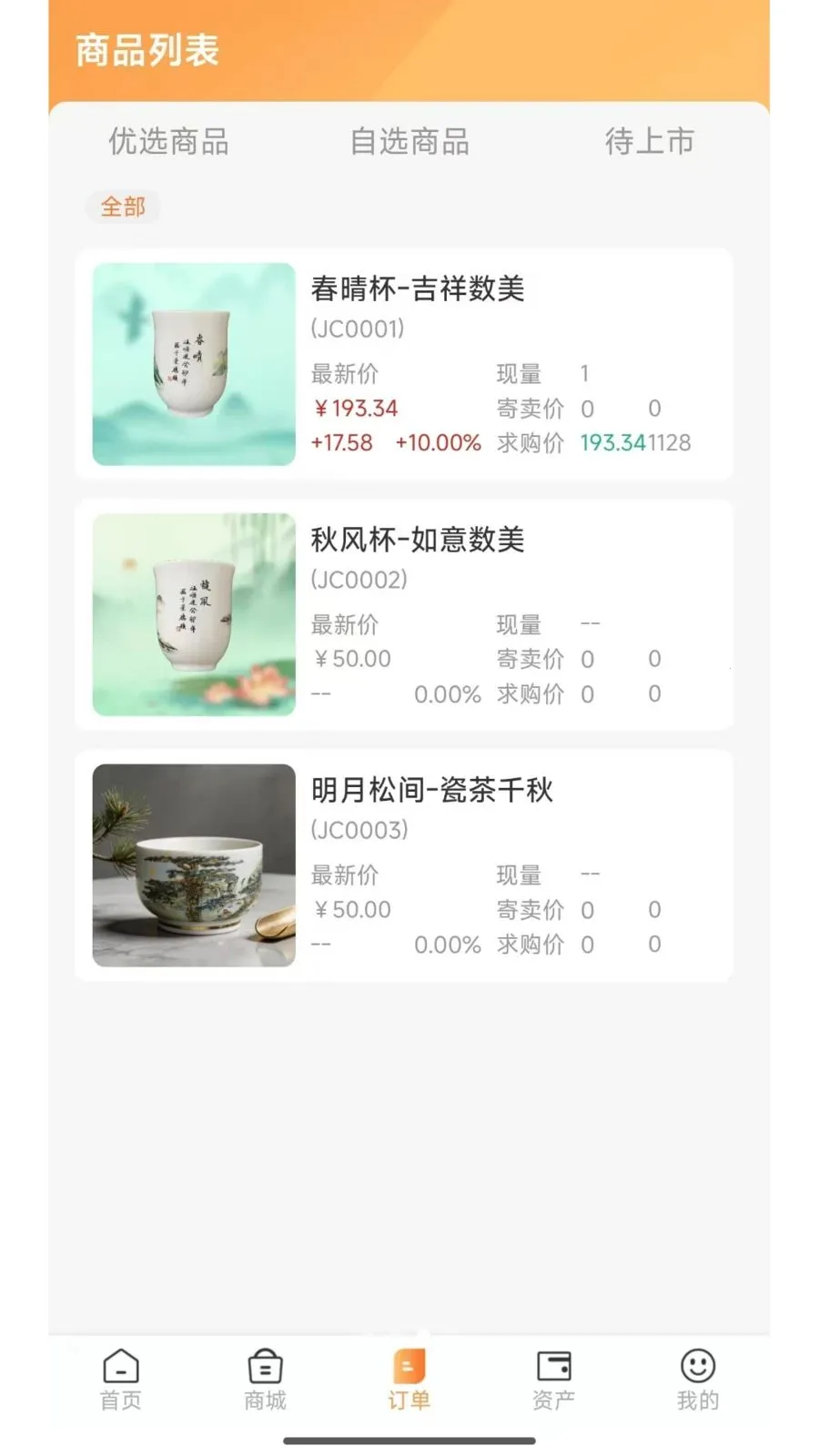This screenshot has height=1456, width=819.
Task: Open the 我的 profile tab
Action: pos(697,1380)
